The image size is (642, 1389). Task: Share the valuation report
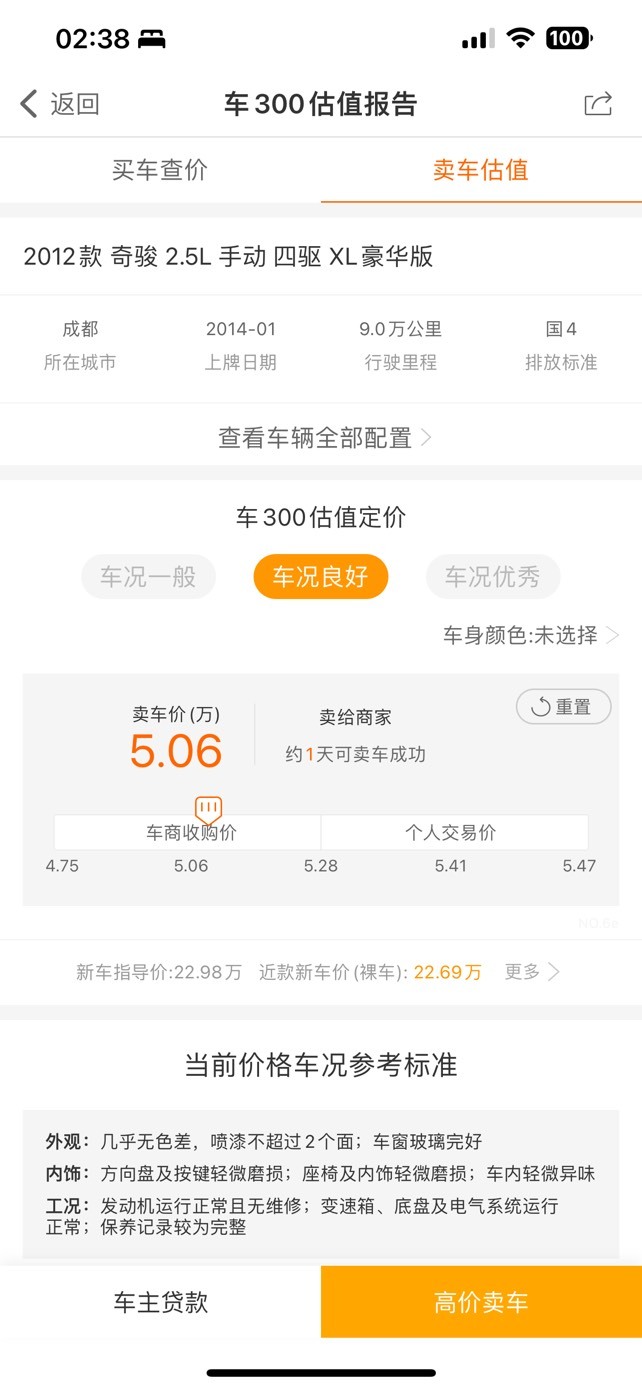click(598, 104)
